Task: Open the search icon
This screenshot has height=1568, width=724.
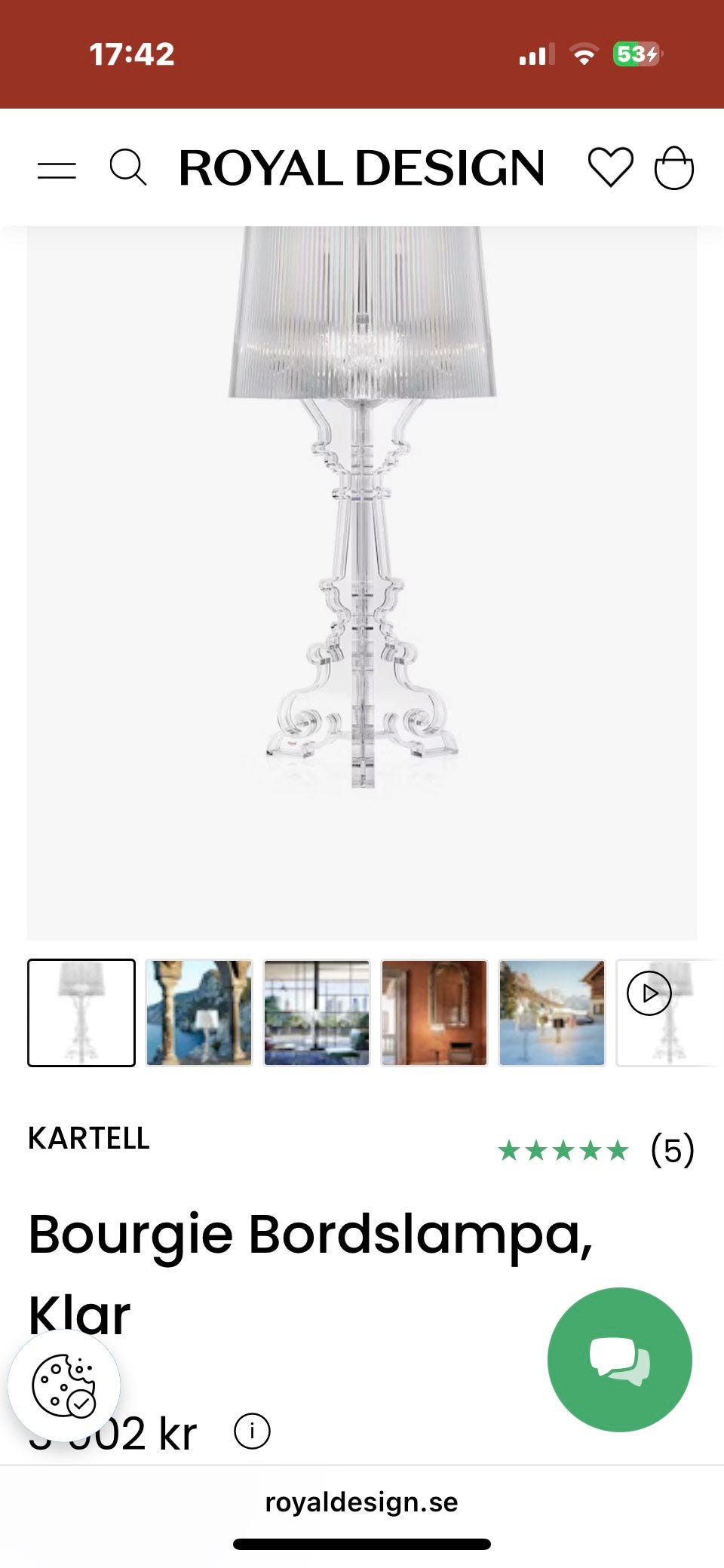Action: click(127, 167)
